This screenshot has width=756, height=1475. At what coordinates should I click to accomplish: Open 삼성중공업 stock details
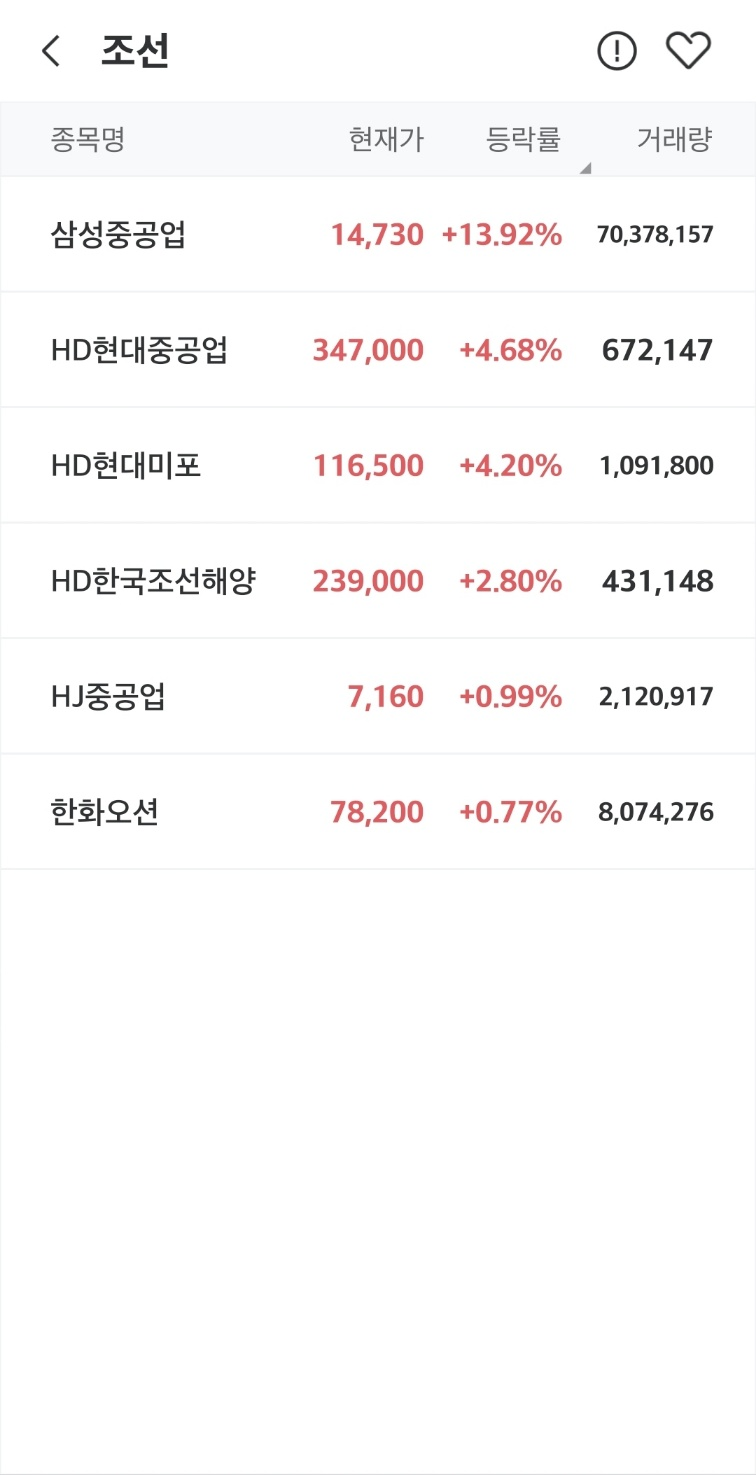pyautogui.click(x=378, y=235)
